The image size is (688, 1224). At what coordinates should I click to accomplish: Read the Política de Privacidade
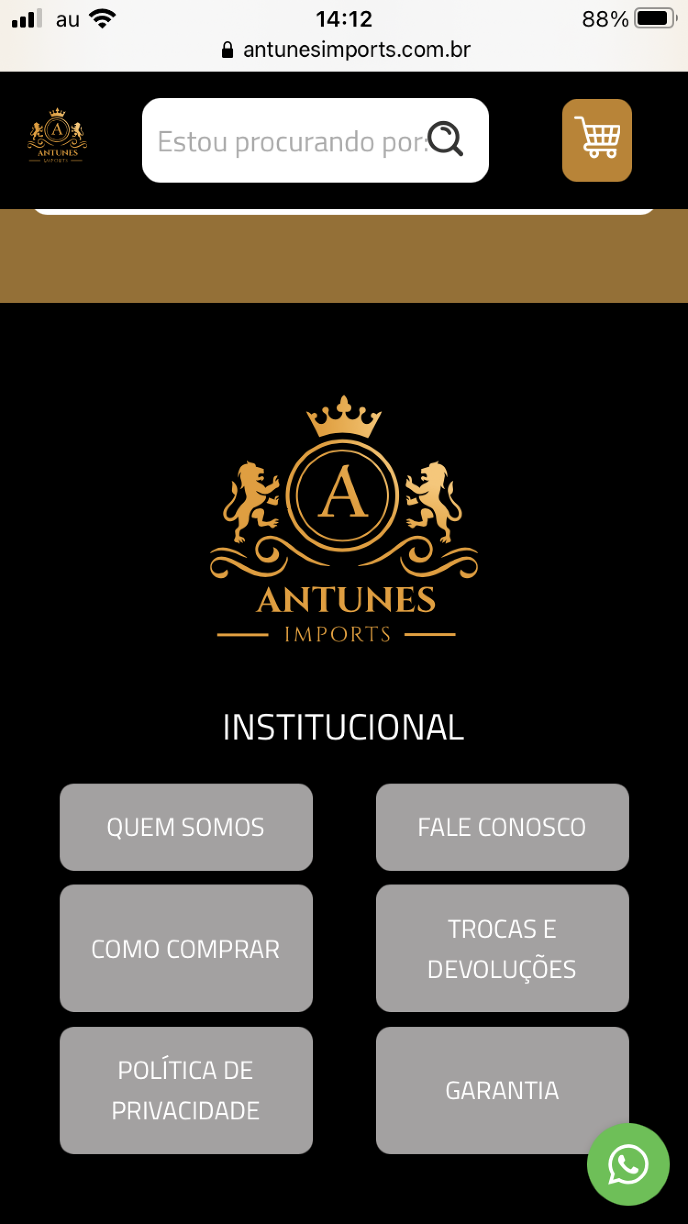tap(186, 1090)
